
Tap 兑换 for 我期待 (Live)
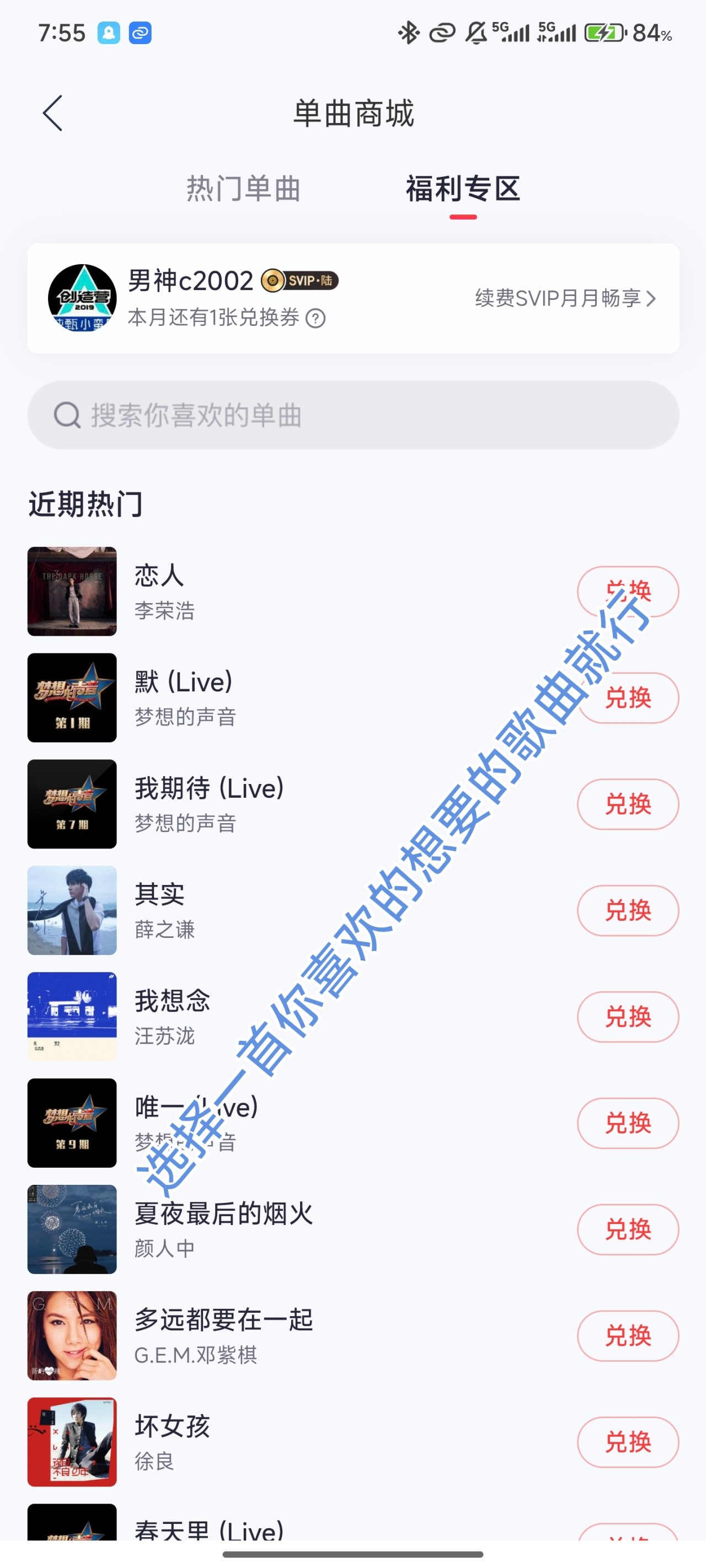click(x=628, y=804)
